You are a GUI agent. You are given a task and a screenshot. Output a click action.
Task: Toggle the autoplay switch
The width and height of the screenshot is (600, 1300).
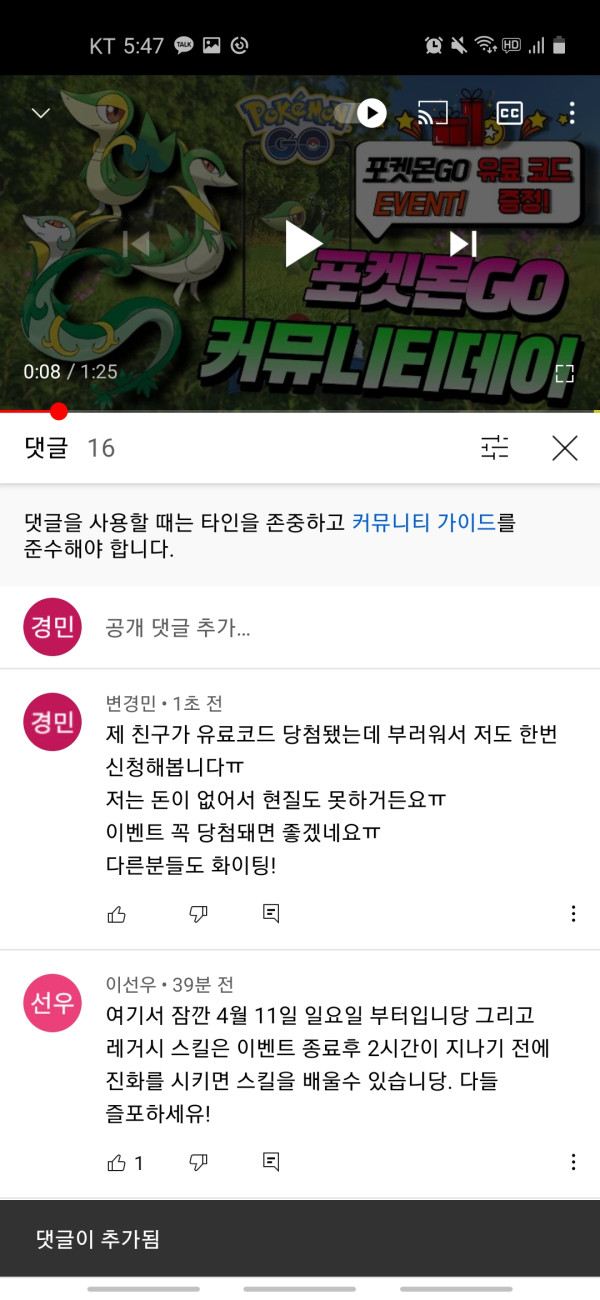coord(371,113)
